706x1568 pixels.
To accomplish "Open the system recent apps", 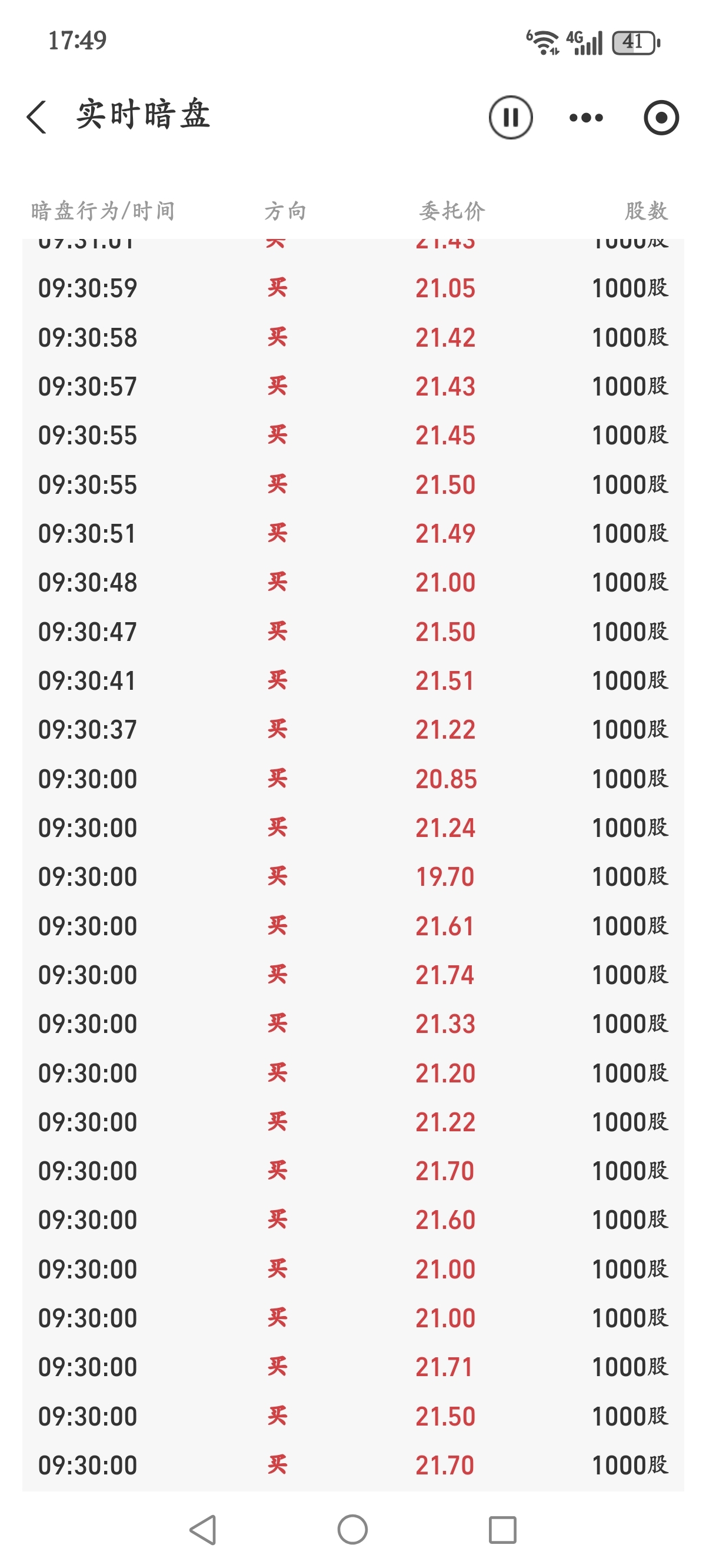I will click(x=502, y=1530).
